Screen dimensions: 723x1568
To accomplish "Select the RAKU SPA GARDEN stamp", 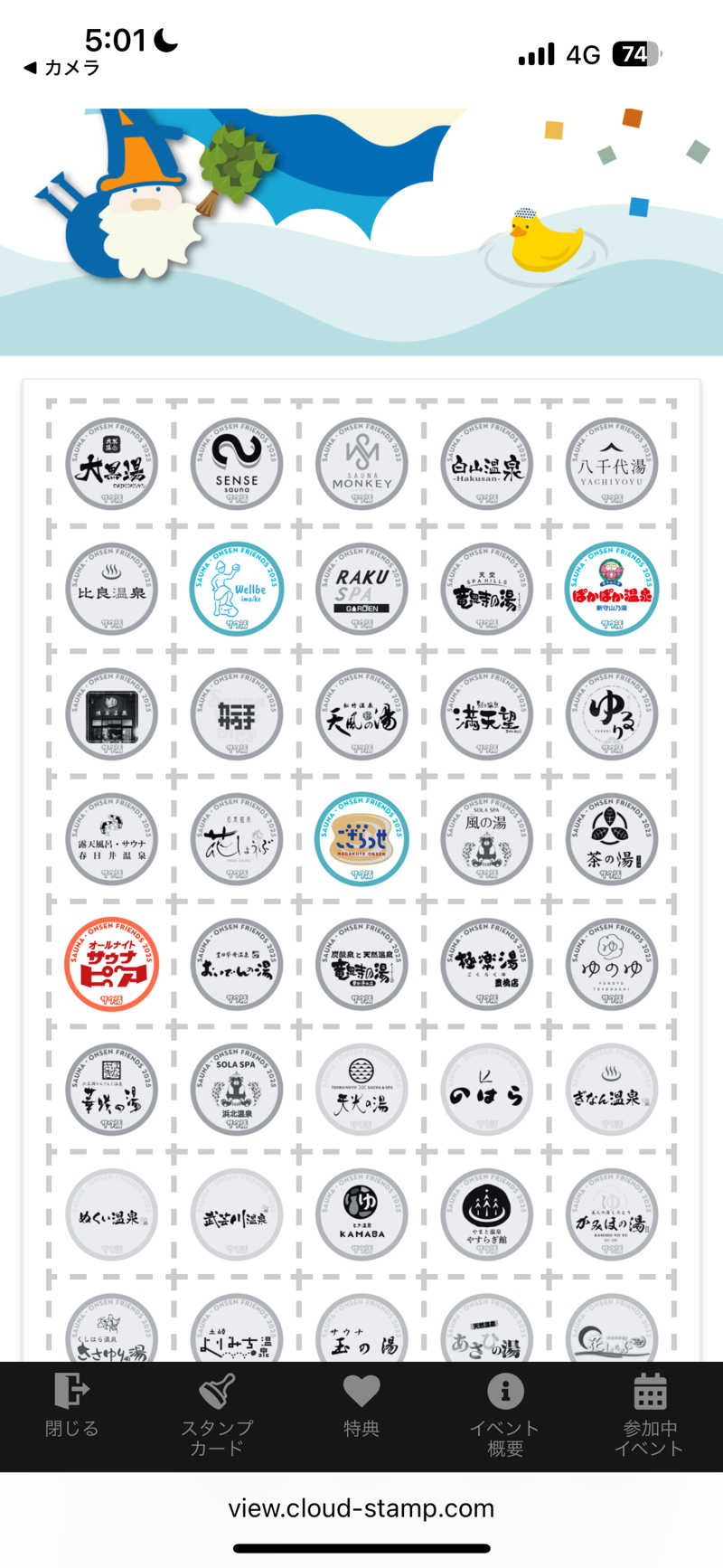I will pos(361,589).
